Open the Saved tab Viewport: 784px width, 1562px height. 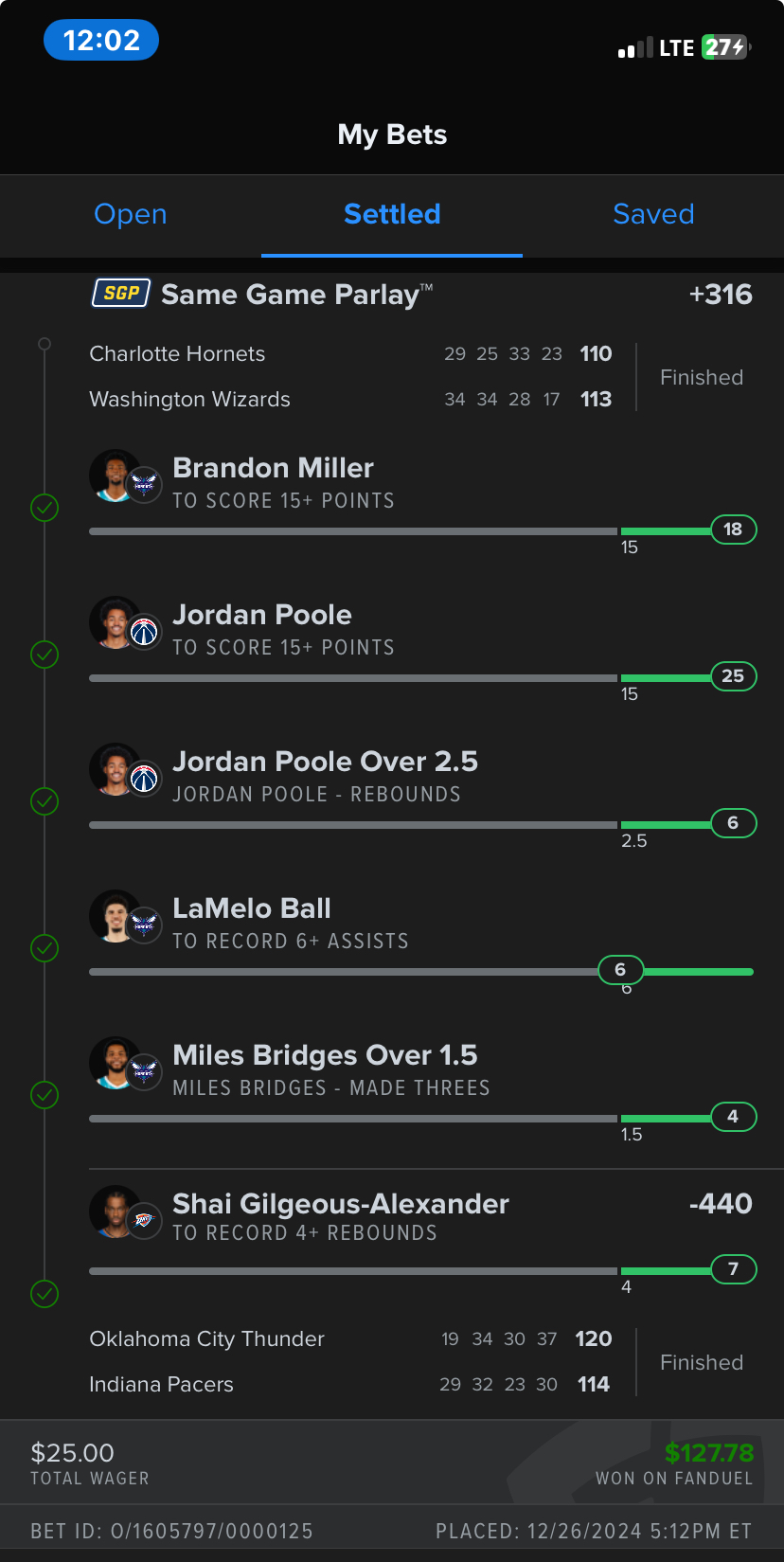[x=653, y=214]
